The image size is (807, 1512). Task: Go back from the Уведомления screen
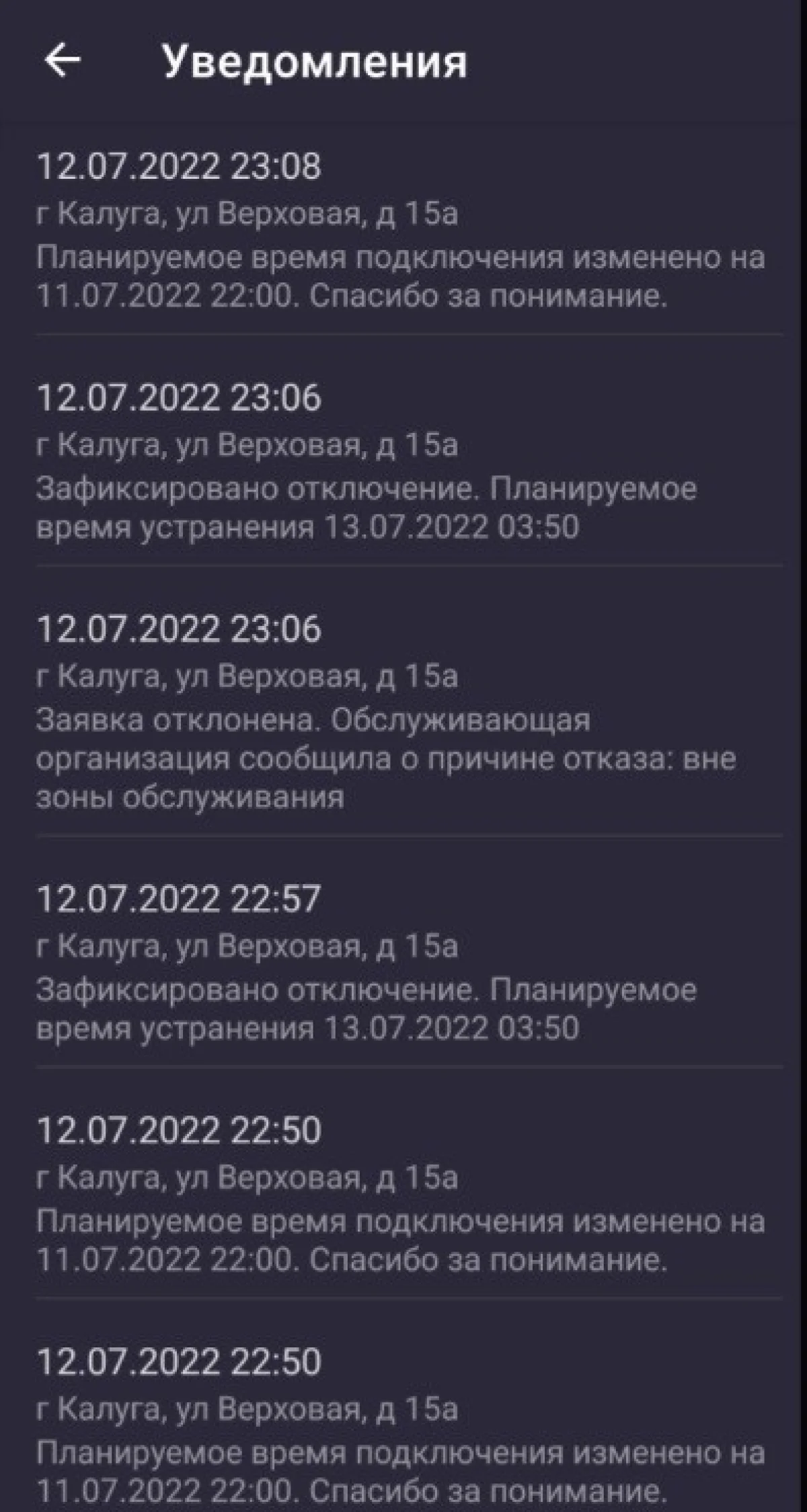[x=63, y=61]
